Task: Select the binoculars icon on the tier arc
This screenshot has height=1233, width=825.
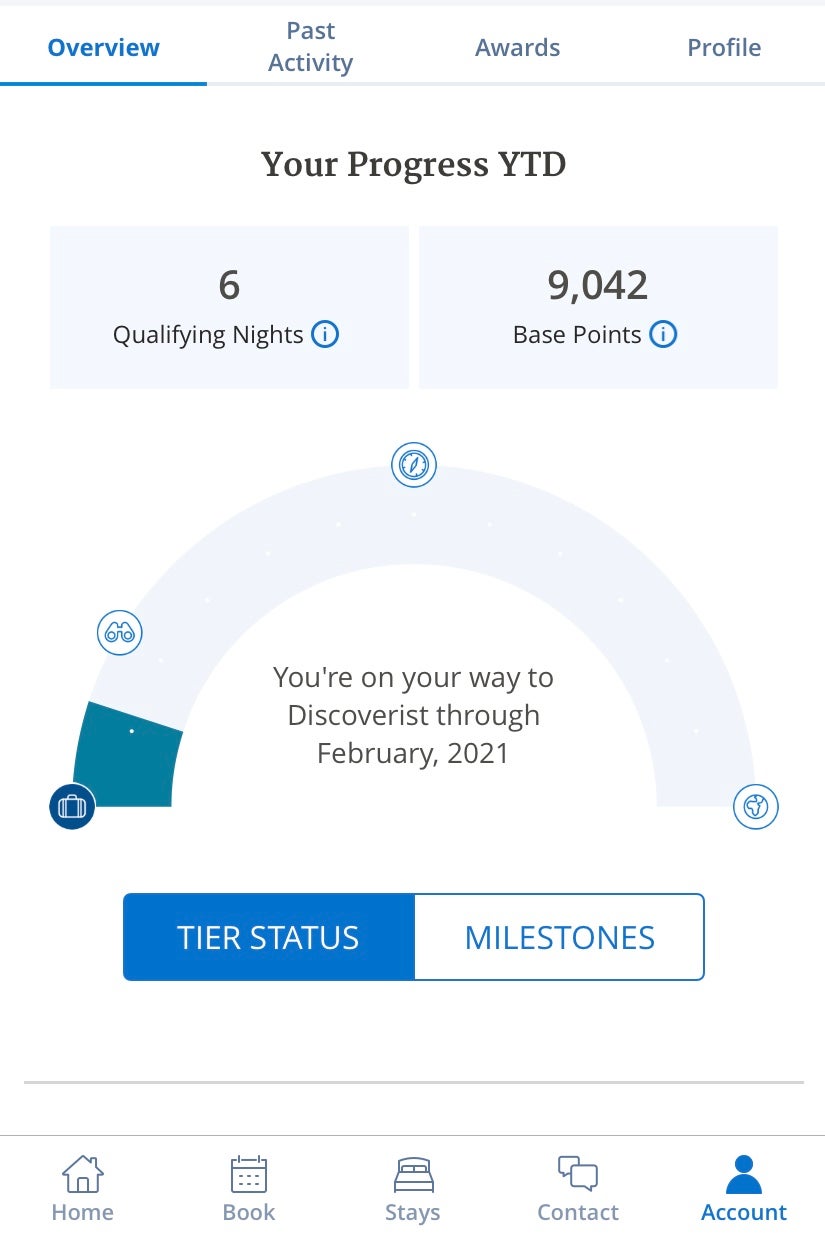Action: (119, 632)
